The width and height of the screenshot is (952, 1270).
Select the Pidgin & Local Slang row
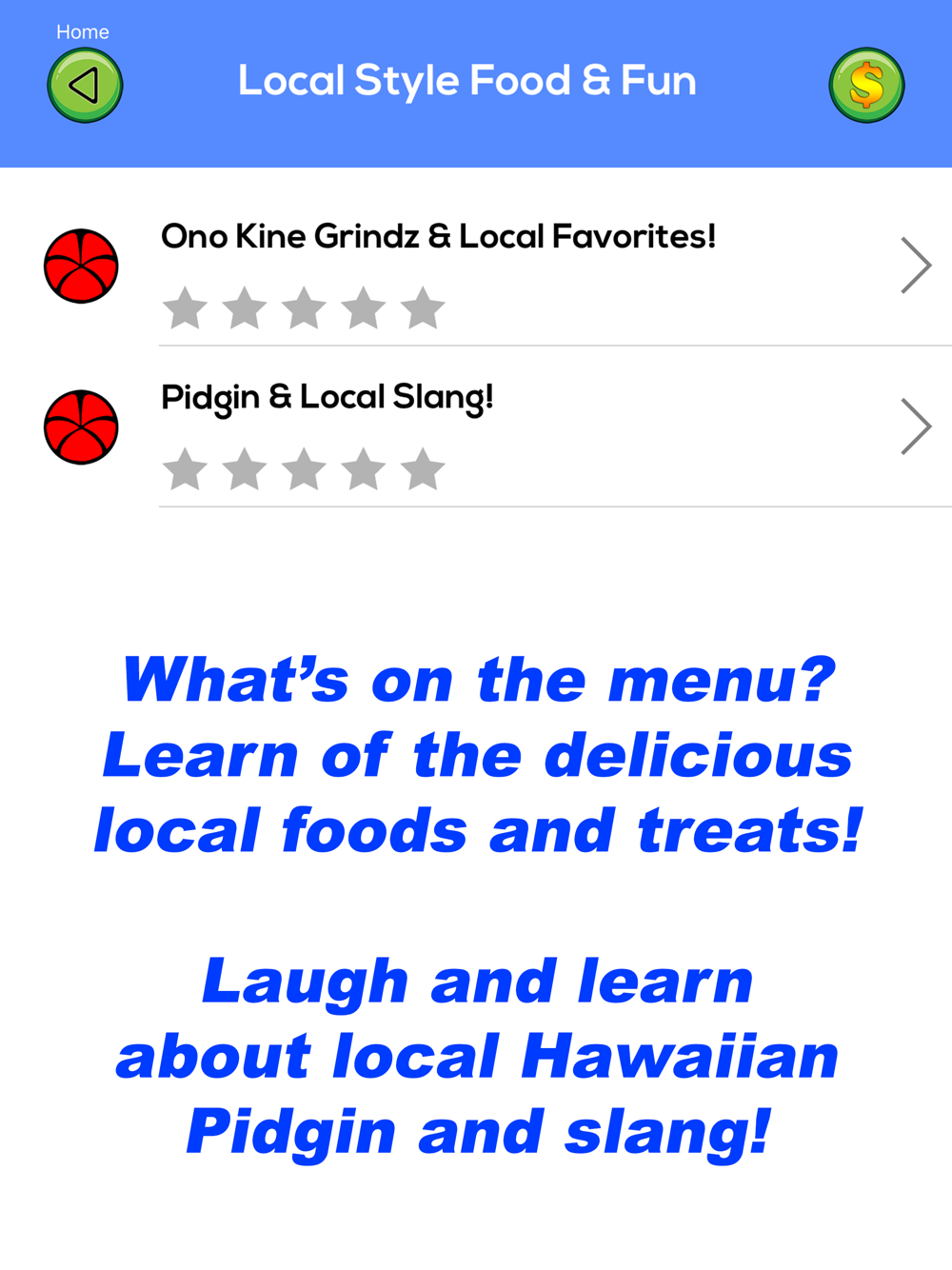327,398
